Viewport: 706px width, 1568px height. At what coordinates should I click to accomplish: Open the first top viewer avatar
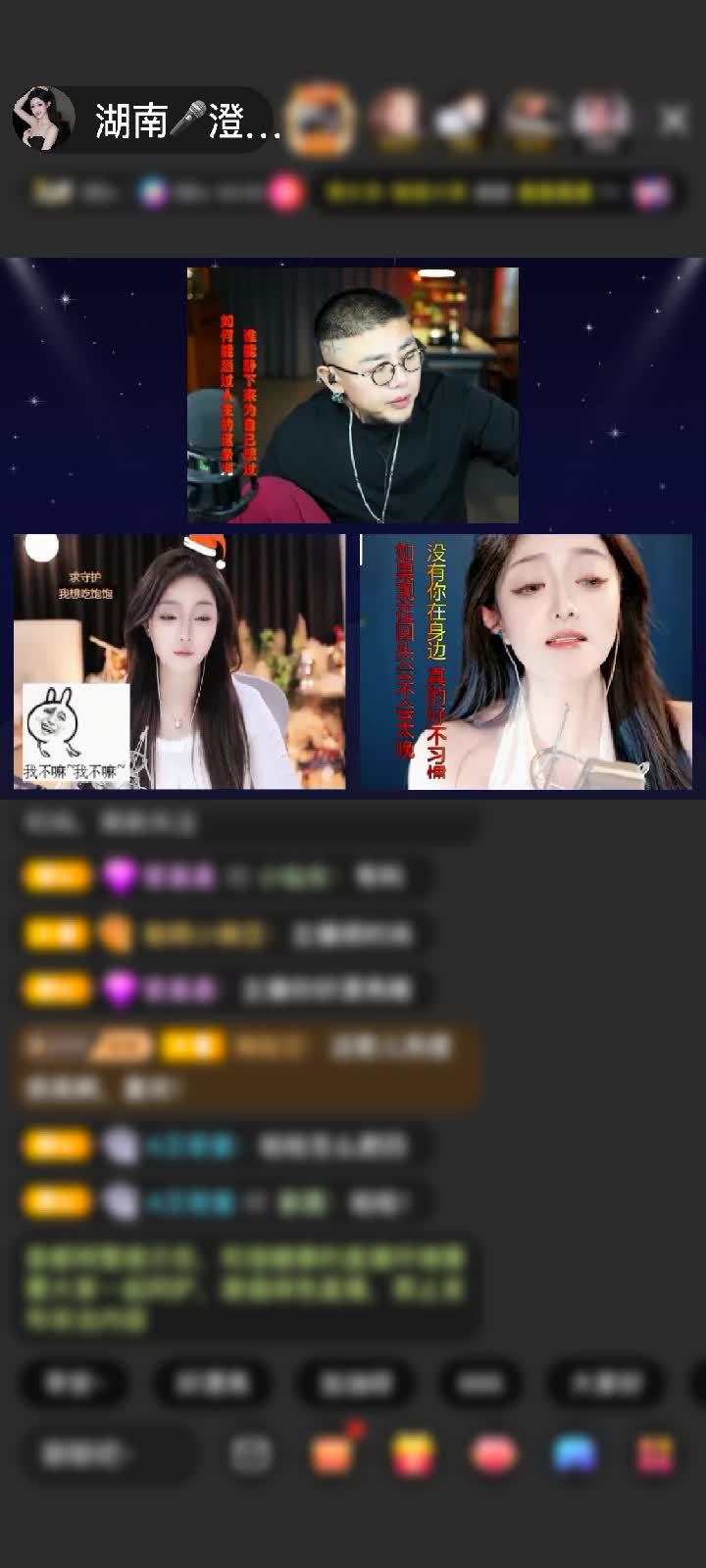(x=323, y=120)
